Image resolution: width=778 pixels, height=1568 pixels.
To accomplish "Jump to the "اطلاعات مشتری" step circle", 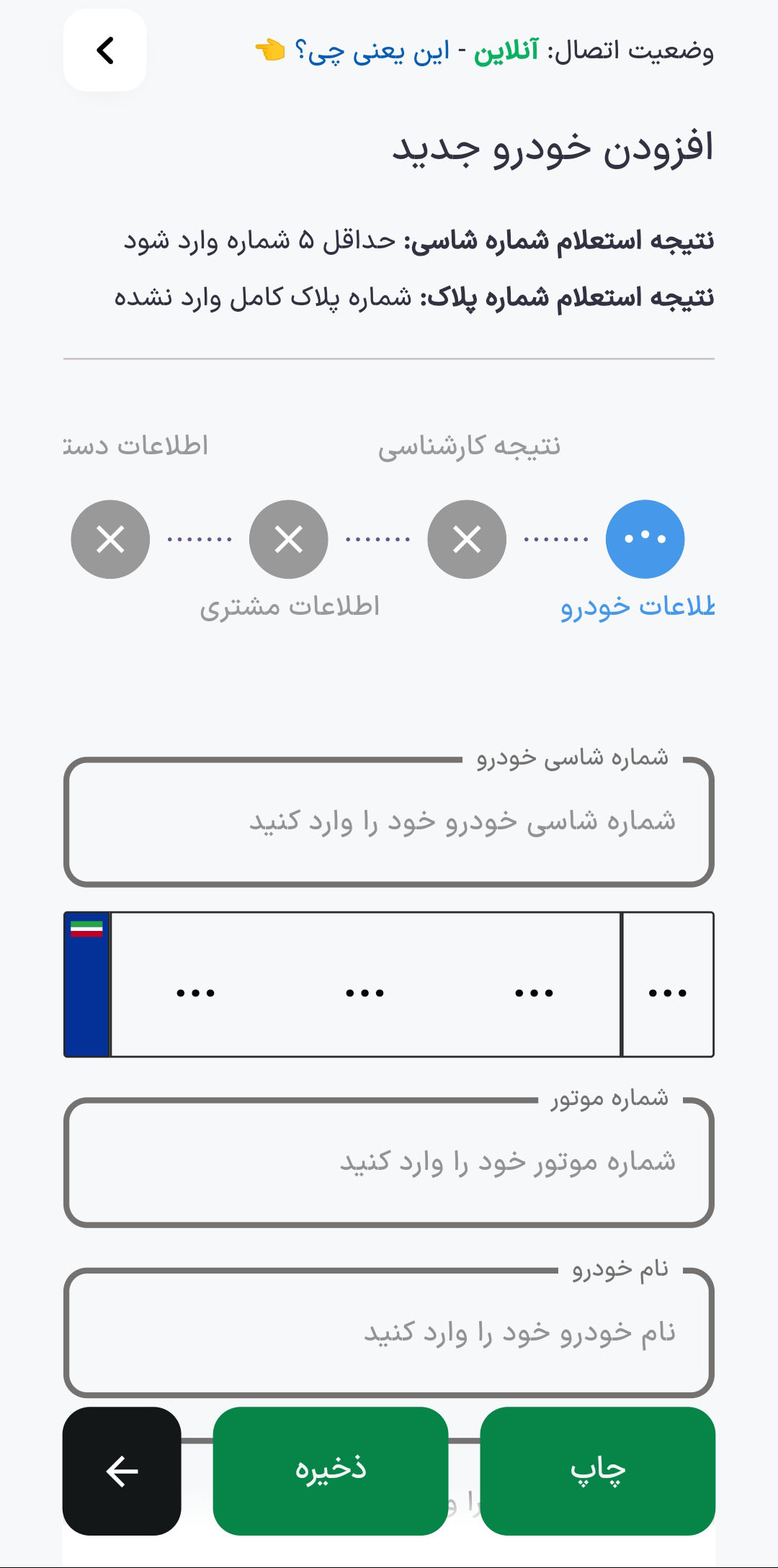I will (289, 539).
